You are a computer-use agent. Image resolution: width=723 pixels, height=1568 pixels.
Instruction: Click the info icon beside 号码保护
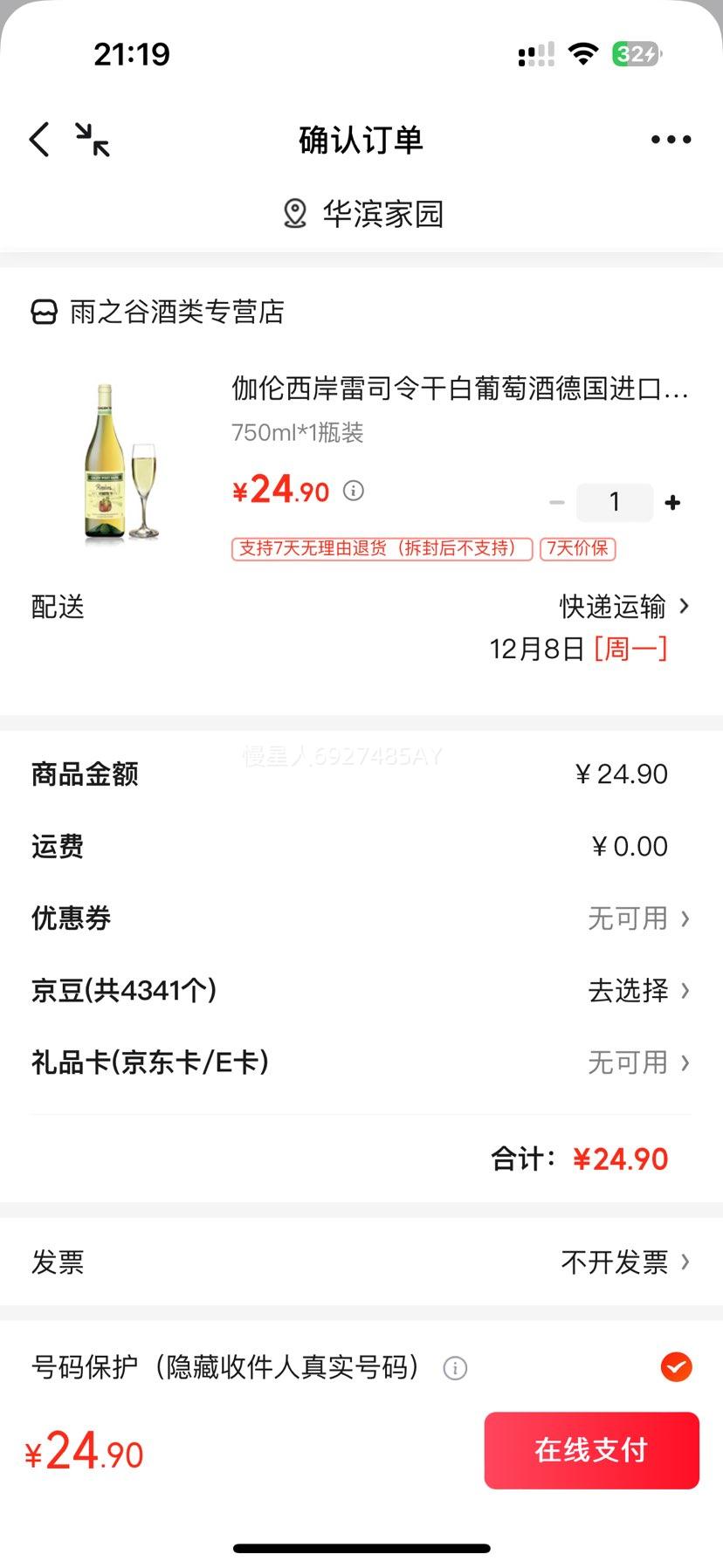[454, 1368]
